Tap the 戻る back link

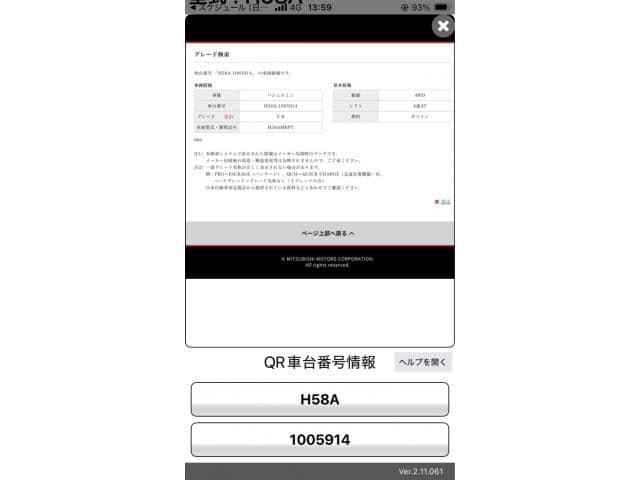click(444, 201)
